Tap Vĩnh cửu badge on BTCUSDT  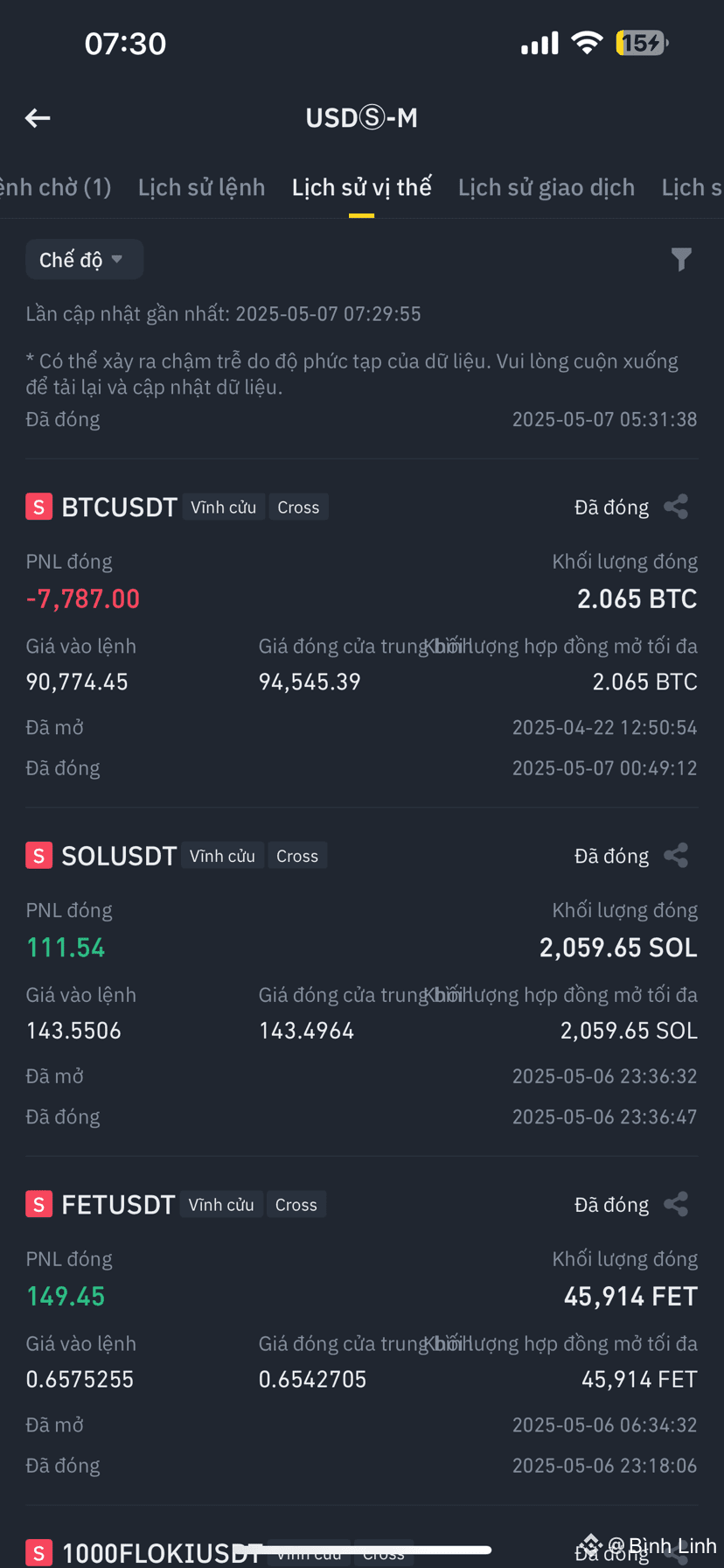tap(223, 506)
